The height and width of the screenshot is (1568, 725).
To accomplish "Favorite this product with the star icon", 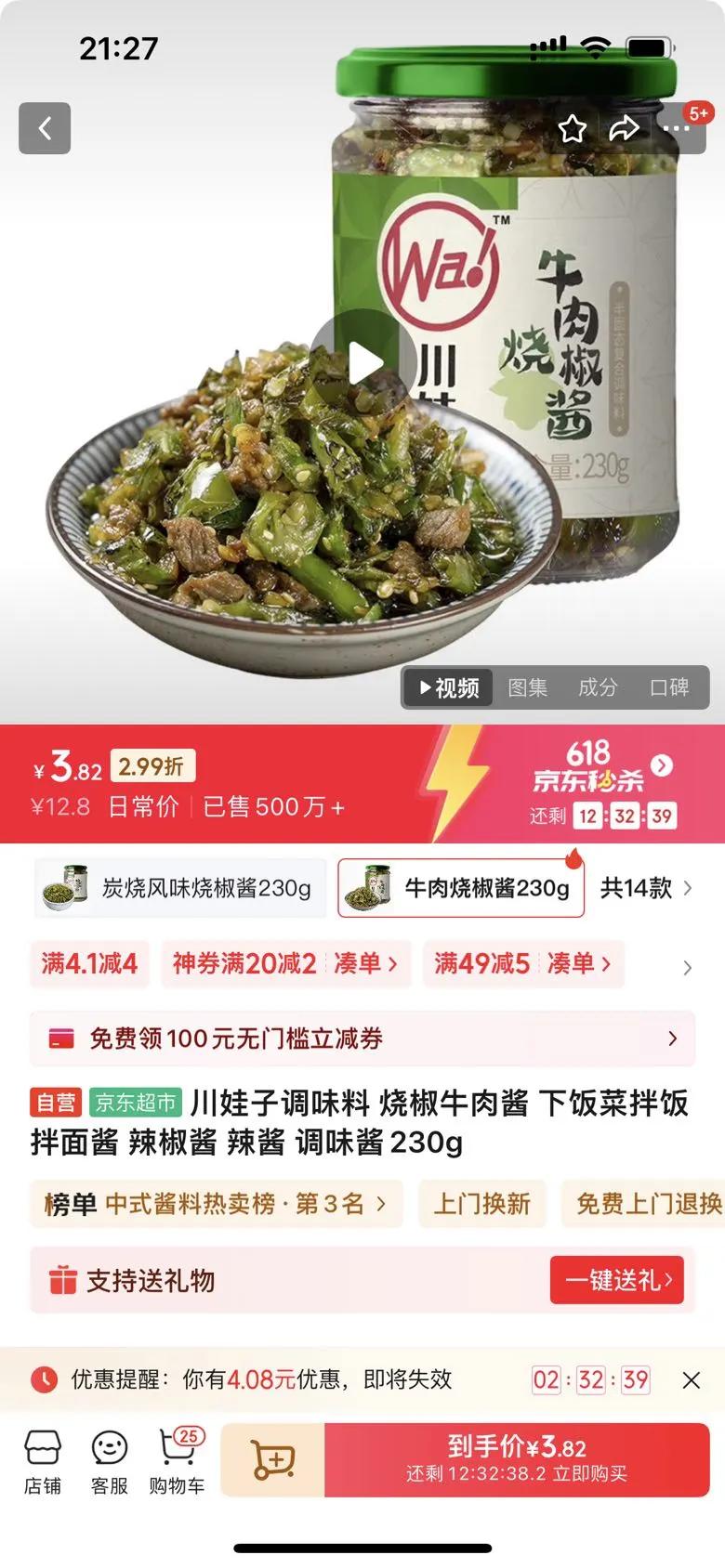I will (x=573, y=128).
